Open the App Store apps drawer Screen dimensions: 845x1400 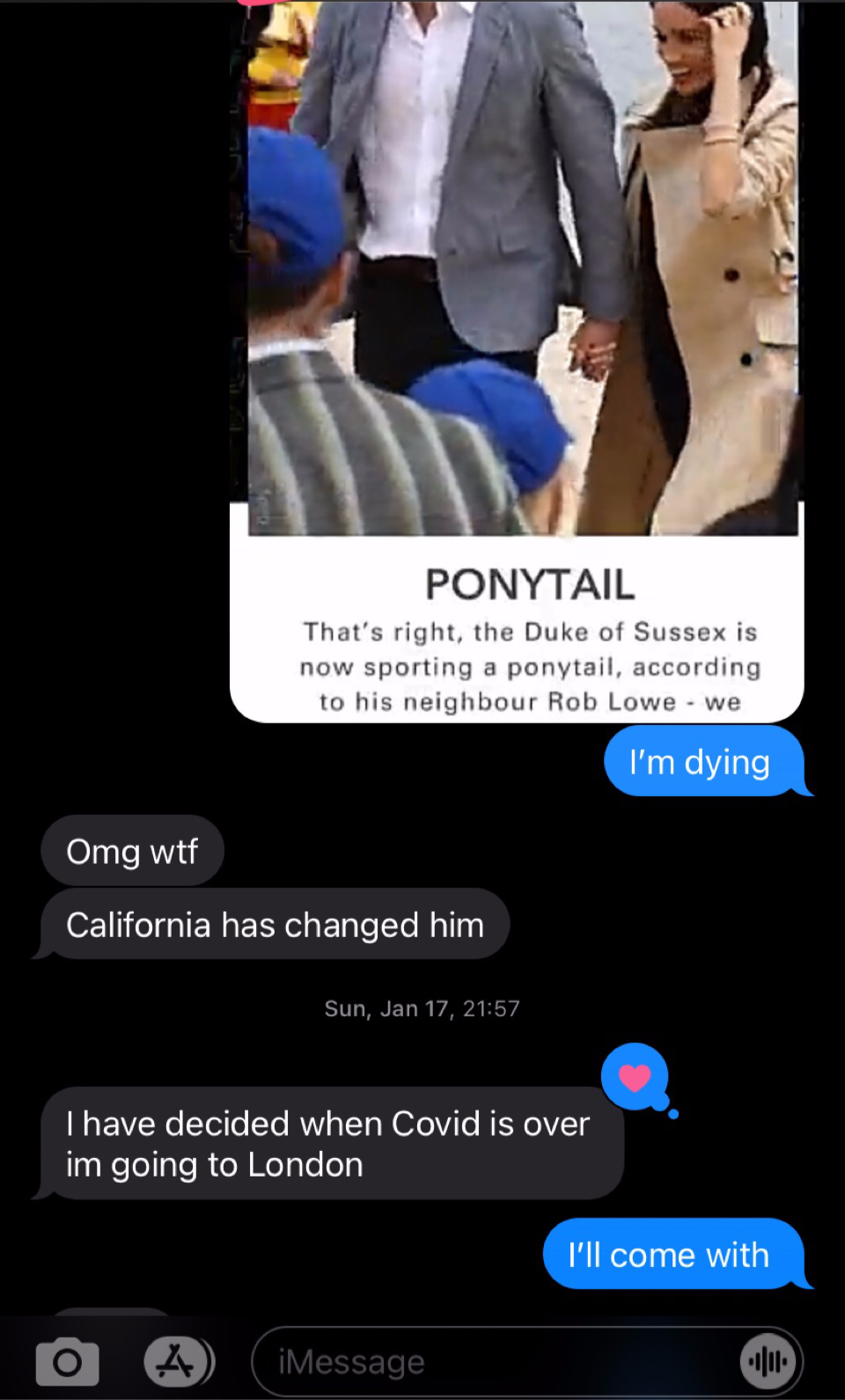coord(178,1362)
